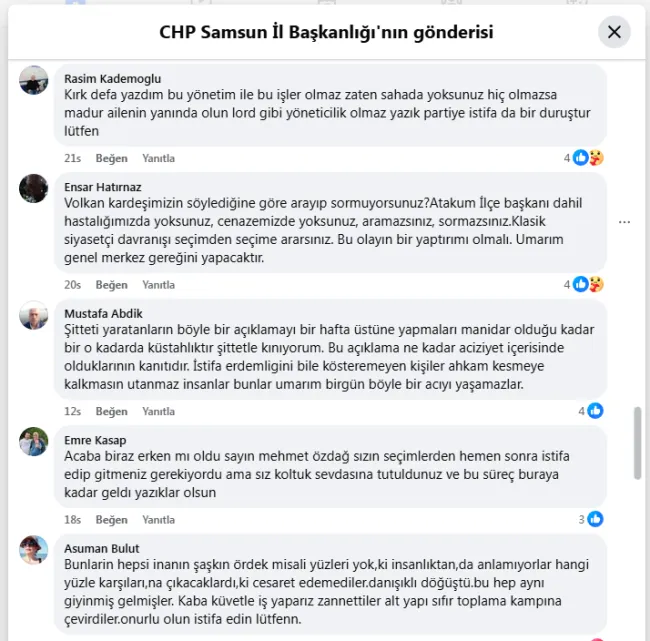Like Rasim Kademoglu's comment

[112, 158]
